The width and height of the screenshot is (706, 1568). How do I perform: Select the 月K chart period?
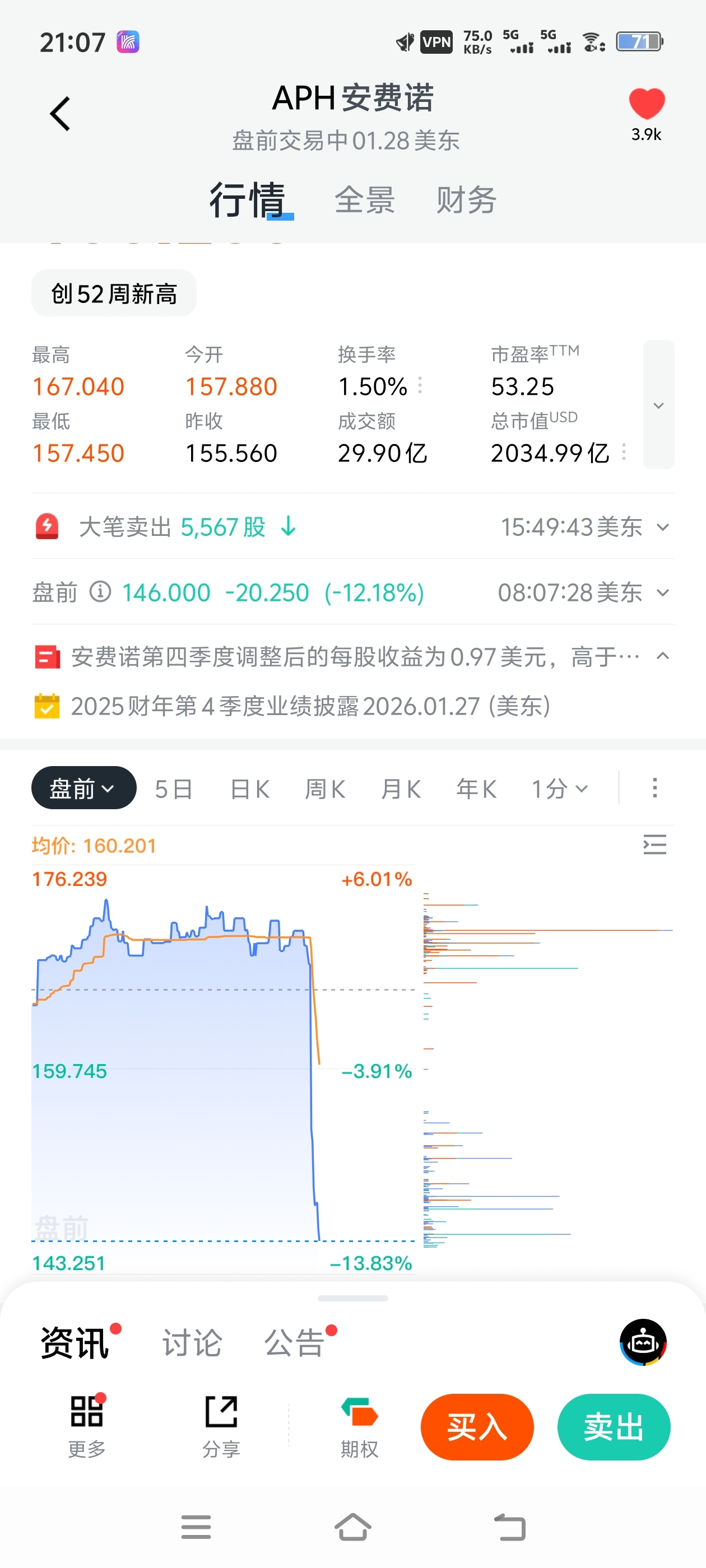coord(401,789)
